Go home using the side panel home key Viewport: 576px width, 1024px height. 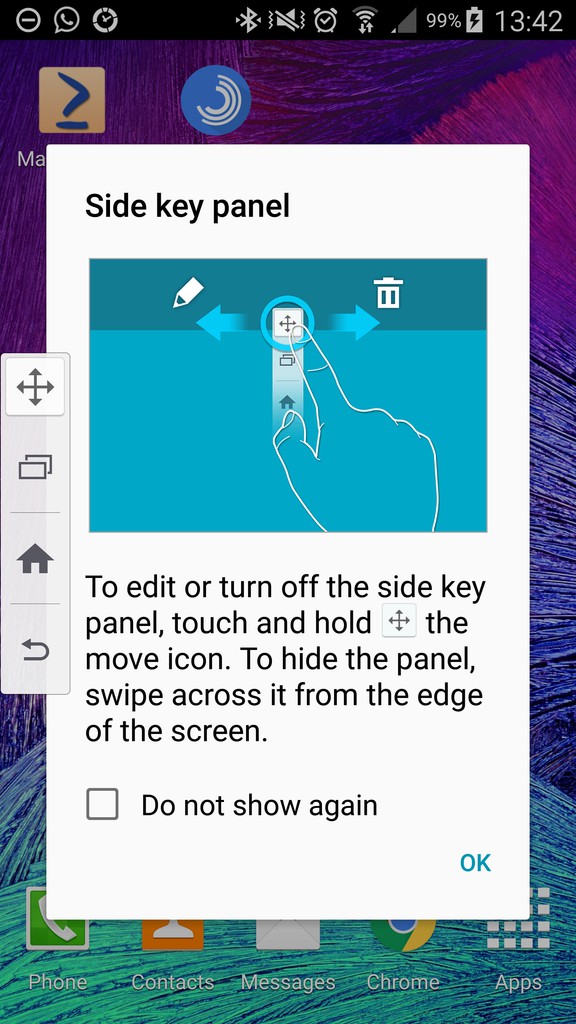point(35,559)
